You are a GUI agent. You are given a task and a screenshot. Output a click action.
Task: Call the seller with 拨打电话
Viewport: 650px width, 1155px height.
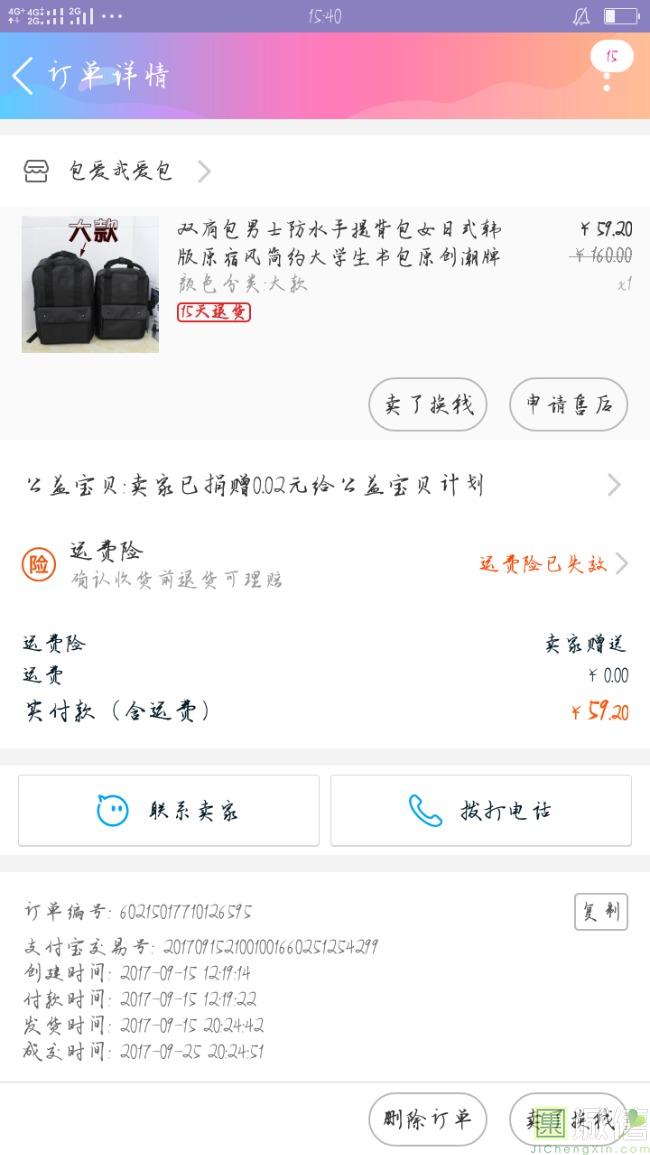coord(481,810)
